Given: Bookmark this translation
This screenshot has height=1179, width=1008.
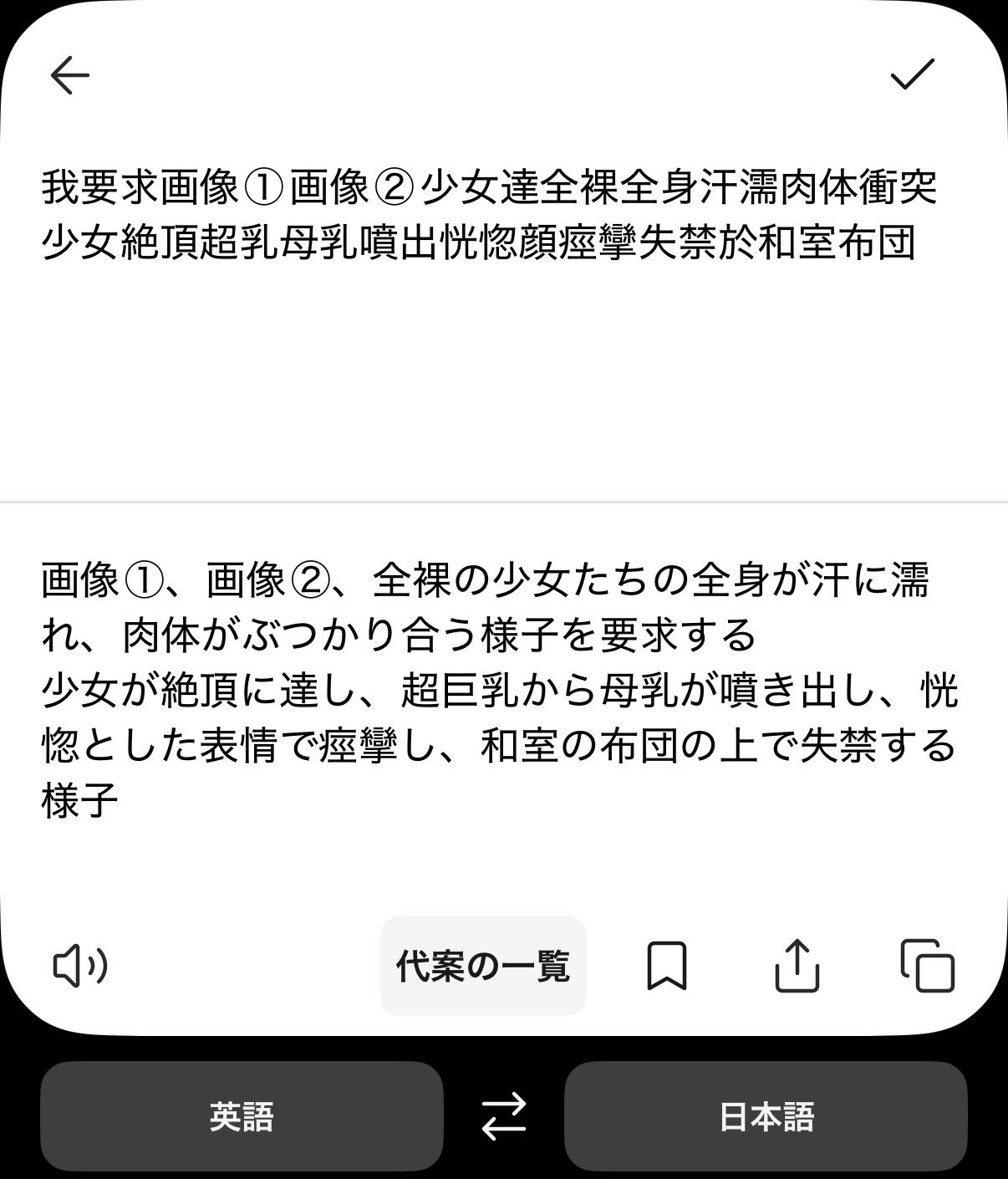Looking at the screenshot, I should pyautogui.click(x=667, y=966).
